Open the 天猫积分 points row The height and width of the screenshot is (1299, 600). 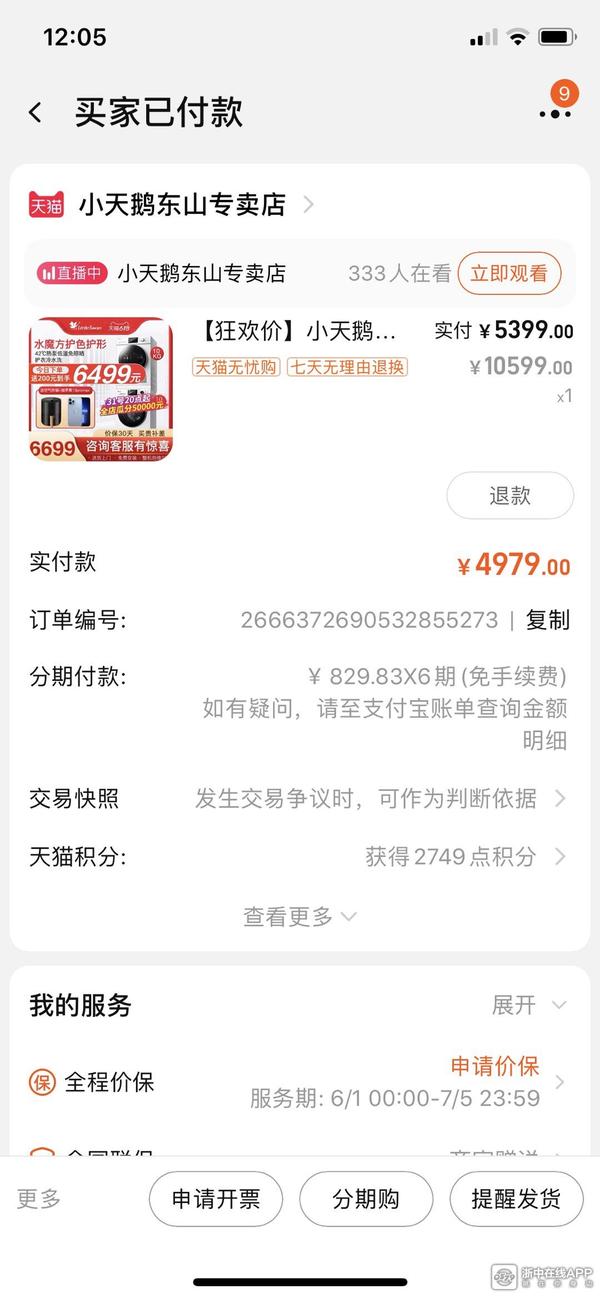[x=300, y=857]
